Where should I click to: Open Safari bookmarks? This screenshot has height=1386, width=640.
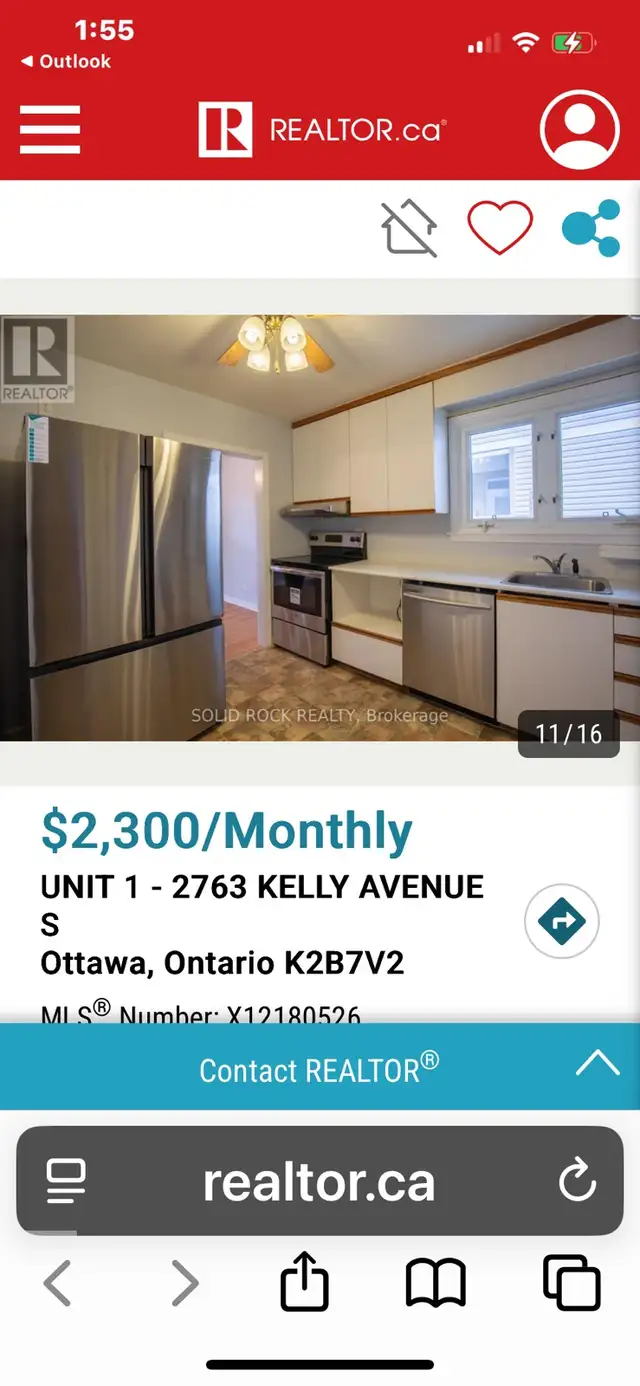tap(435, 1283)
